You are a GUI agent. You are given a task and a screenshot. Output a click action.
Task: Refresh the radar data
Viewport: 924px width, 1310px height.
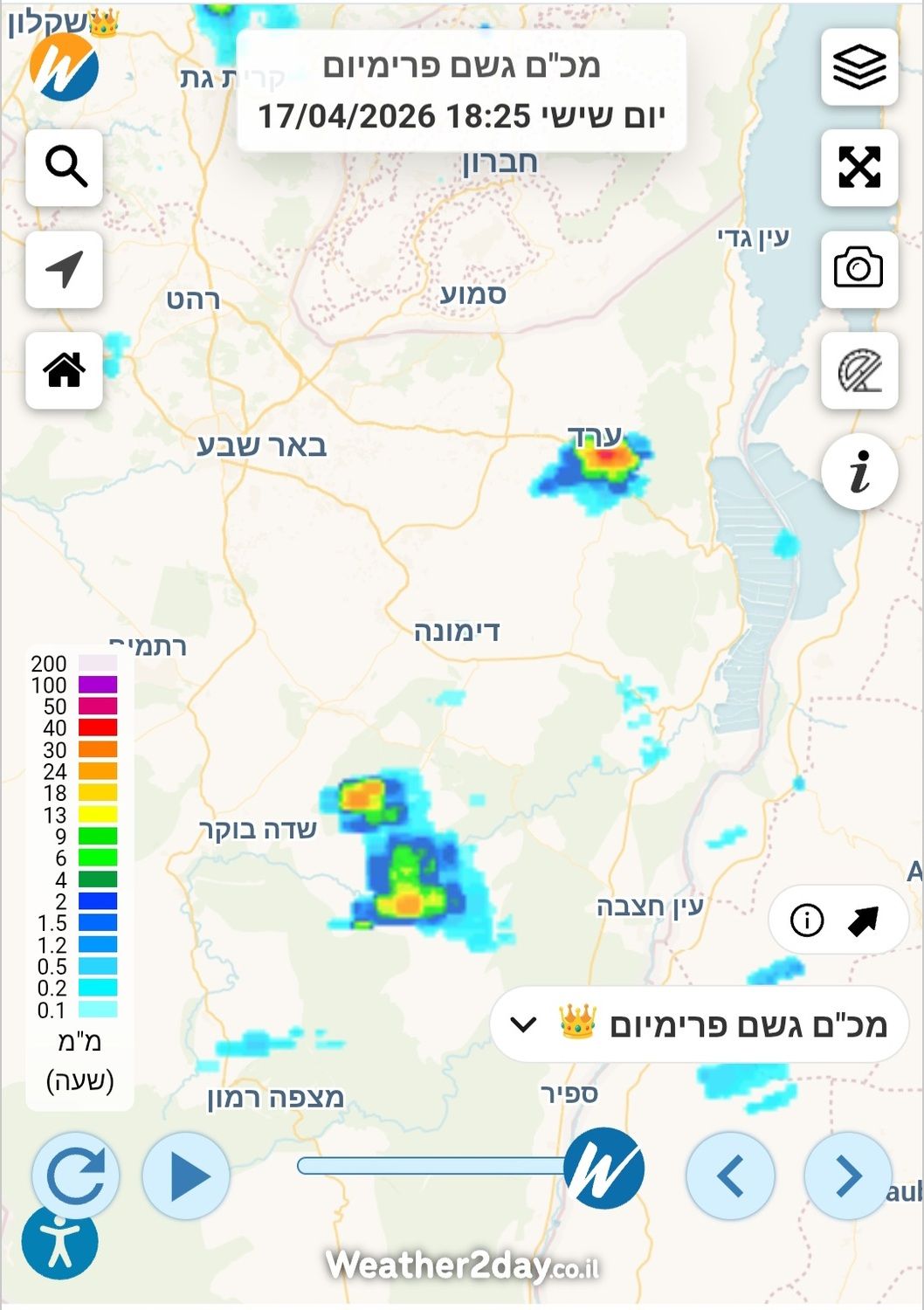[x=75, y=1176]
